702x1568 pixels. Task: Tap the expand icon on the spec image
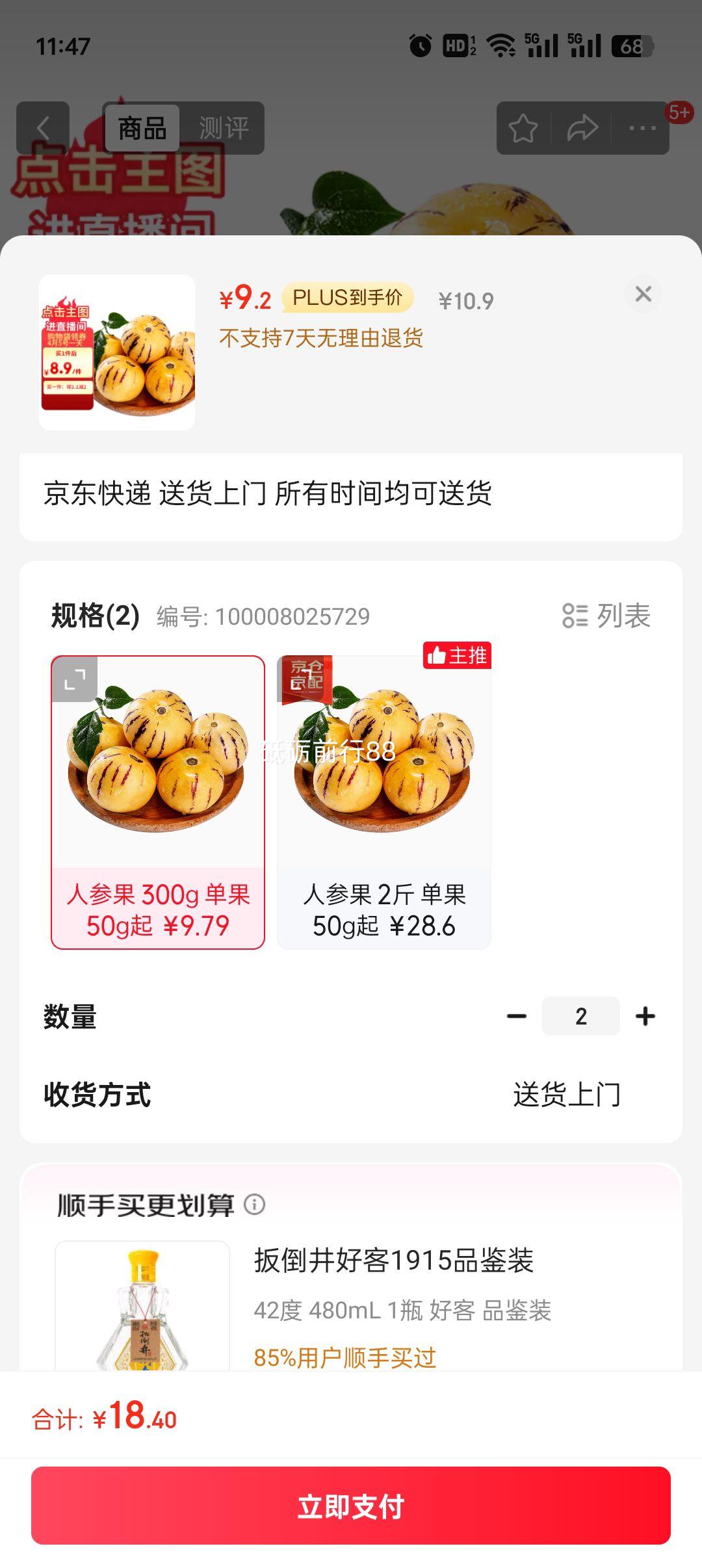[77, 680]
